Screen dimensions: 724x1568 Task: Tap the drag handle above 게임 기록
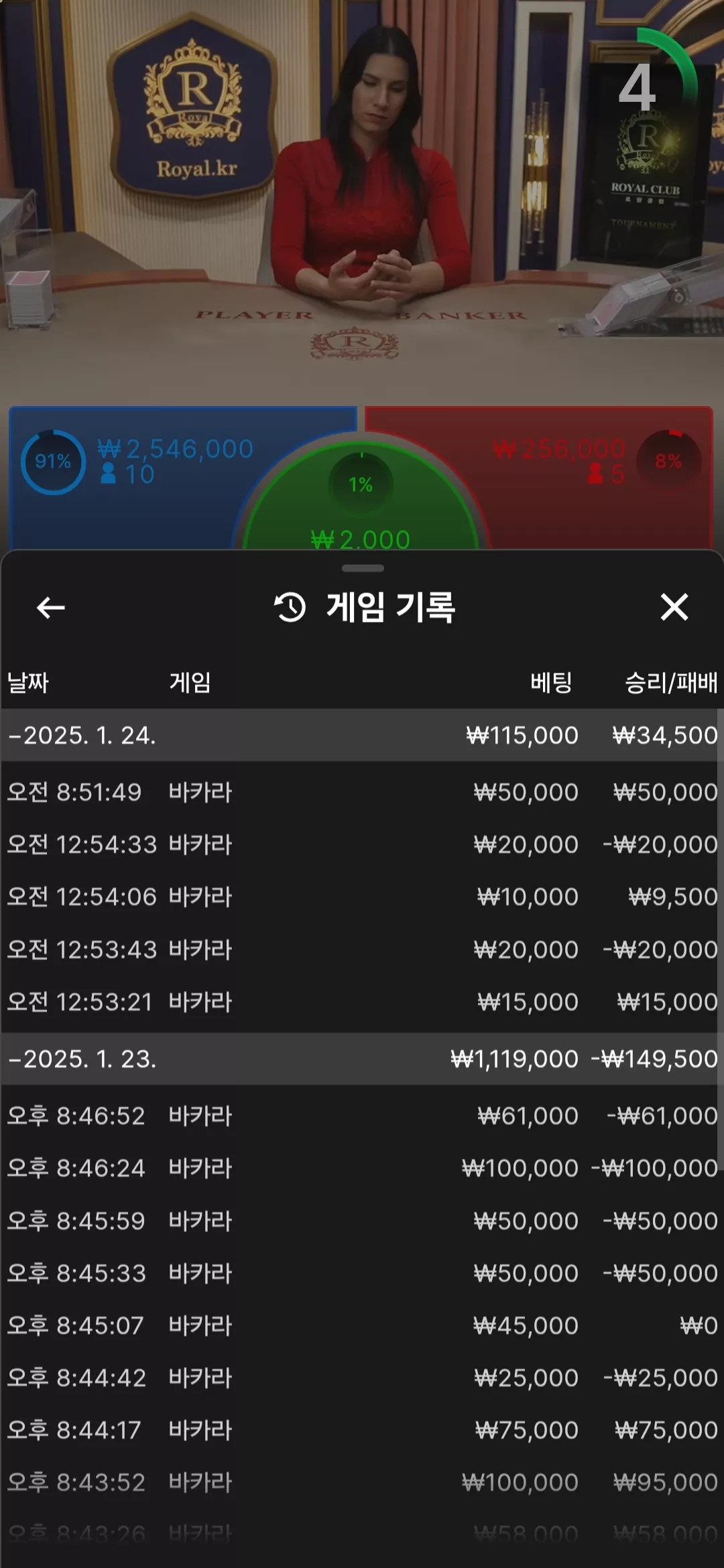pyautogui.click(x=363, y=568)
